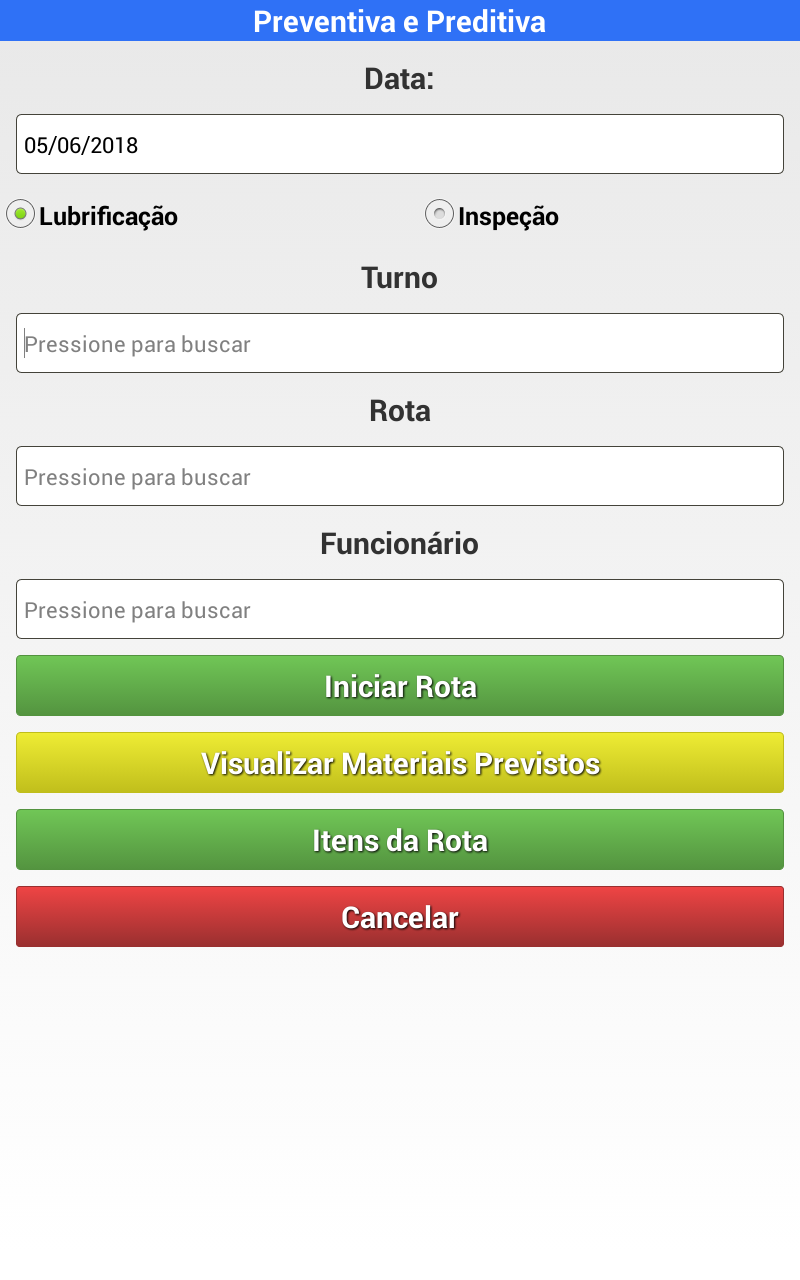Image resolution: width=800 pixels, height=1280 pixels.
Task: Tap the Data field showing 05/06/2018
Action: pos(400,144)
